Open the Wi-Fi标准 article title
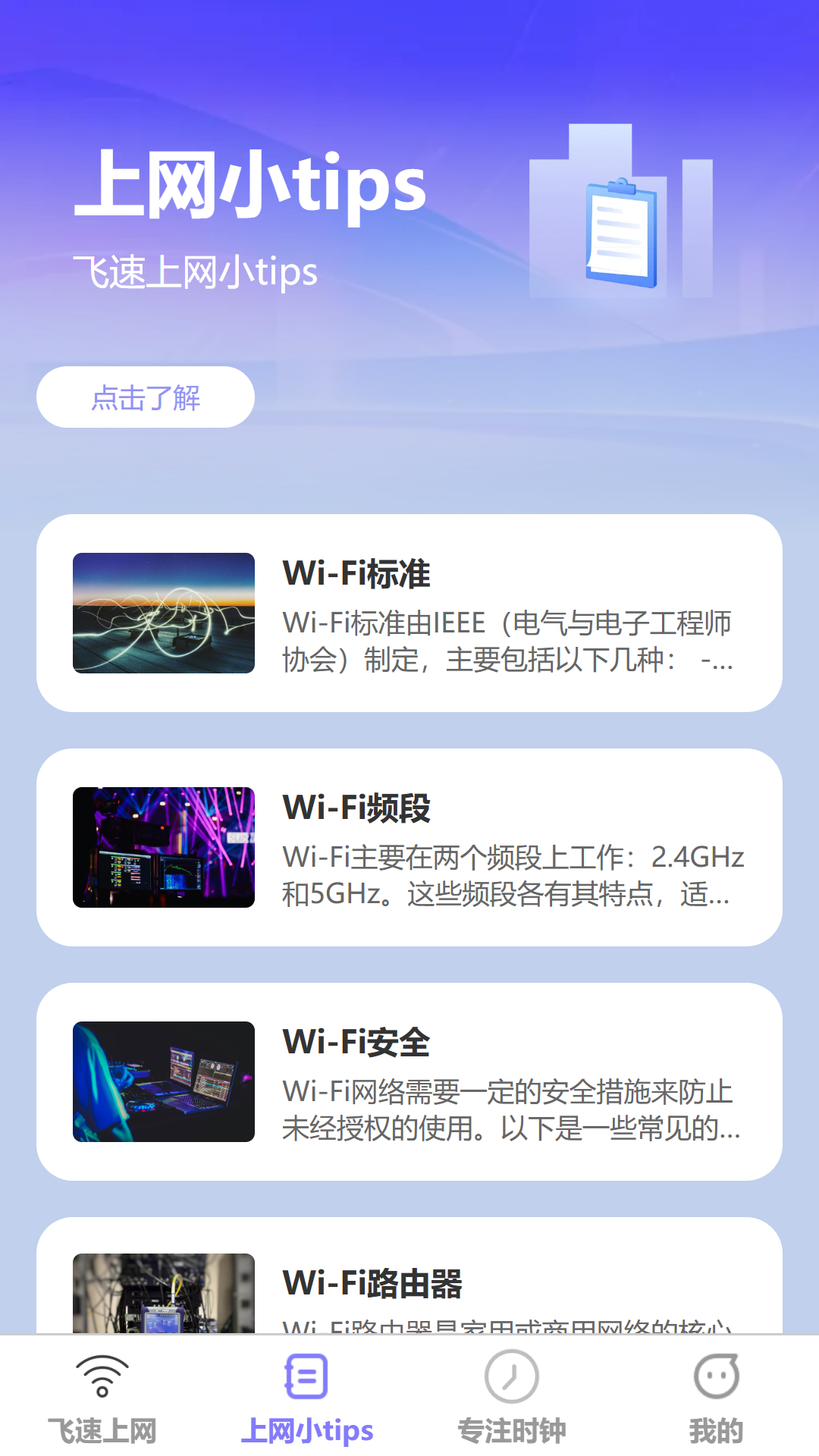This screenshot has height=1456, width=819. pyautogui.click(x=355, y=574)
